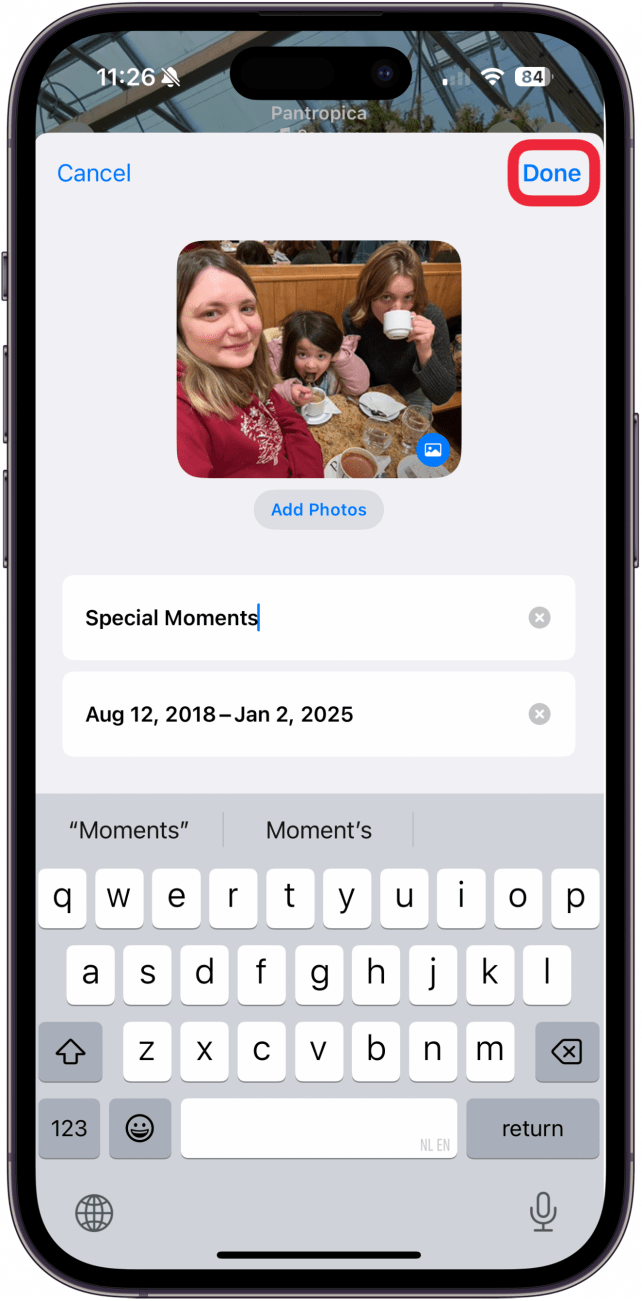Clear the Special Moments title field
642x1301 pixels.
[x=539, y=618]
